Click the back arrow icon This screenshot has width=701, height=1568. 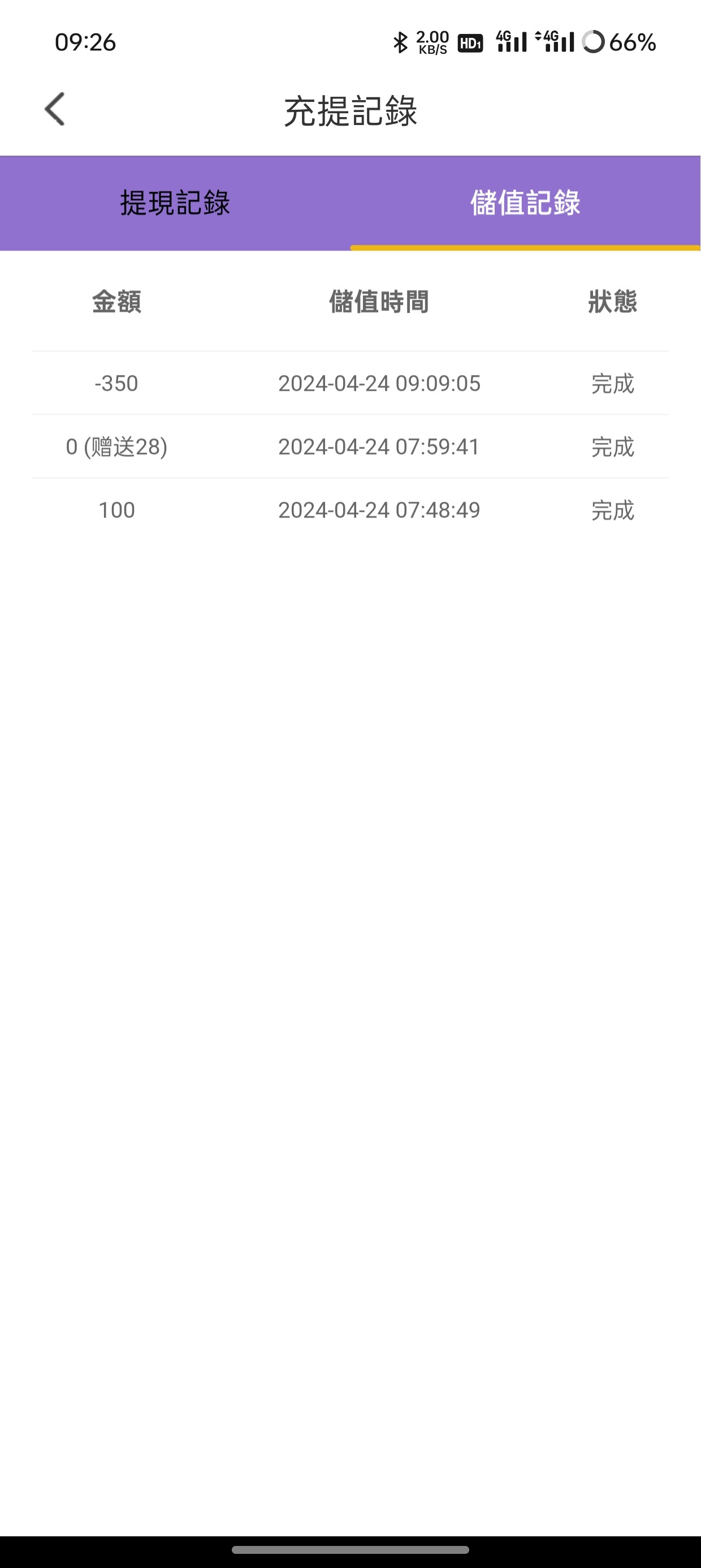[54, 109]
